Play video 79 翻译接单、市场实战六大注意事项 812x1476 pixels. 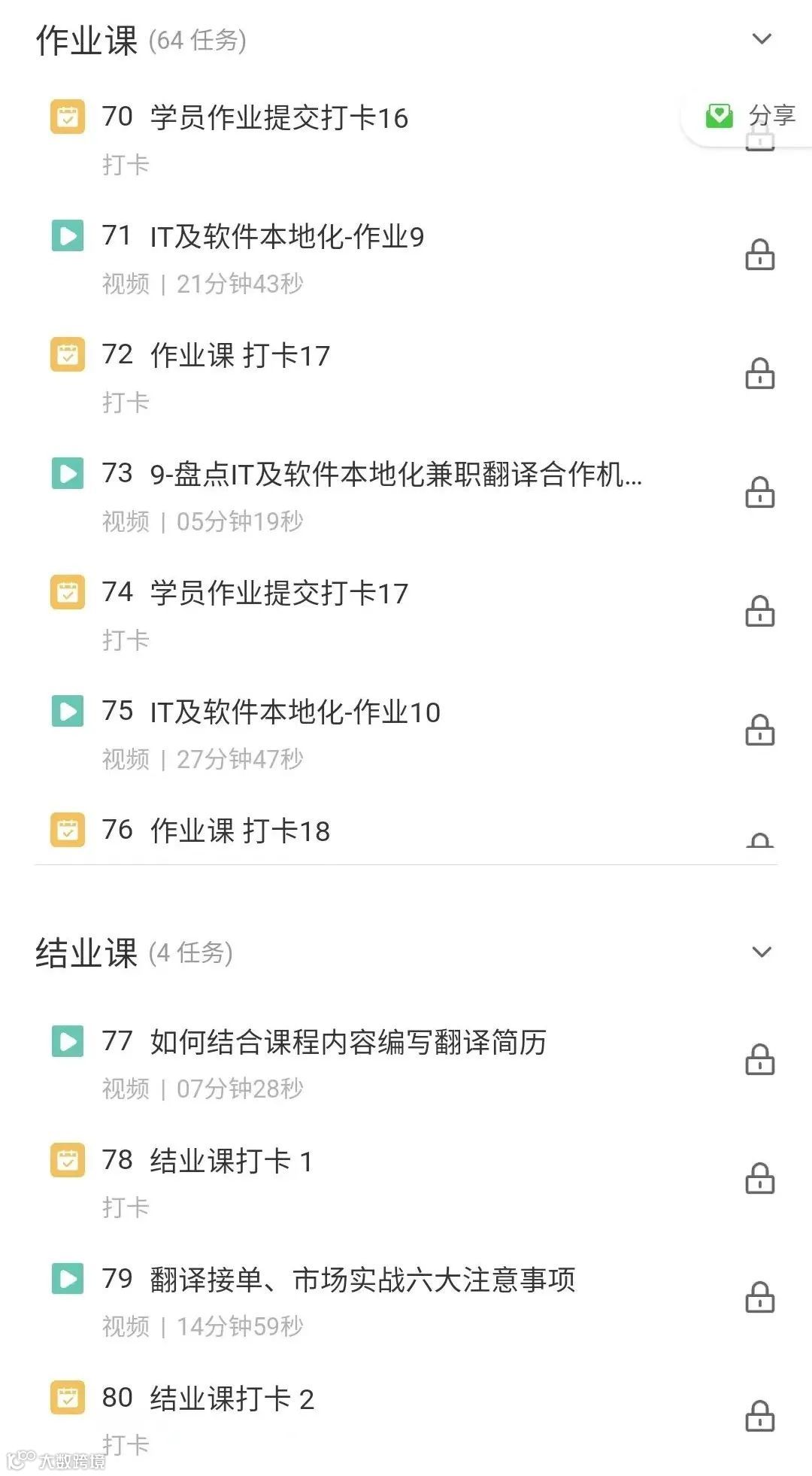click(362, 1280)
